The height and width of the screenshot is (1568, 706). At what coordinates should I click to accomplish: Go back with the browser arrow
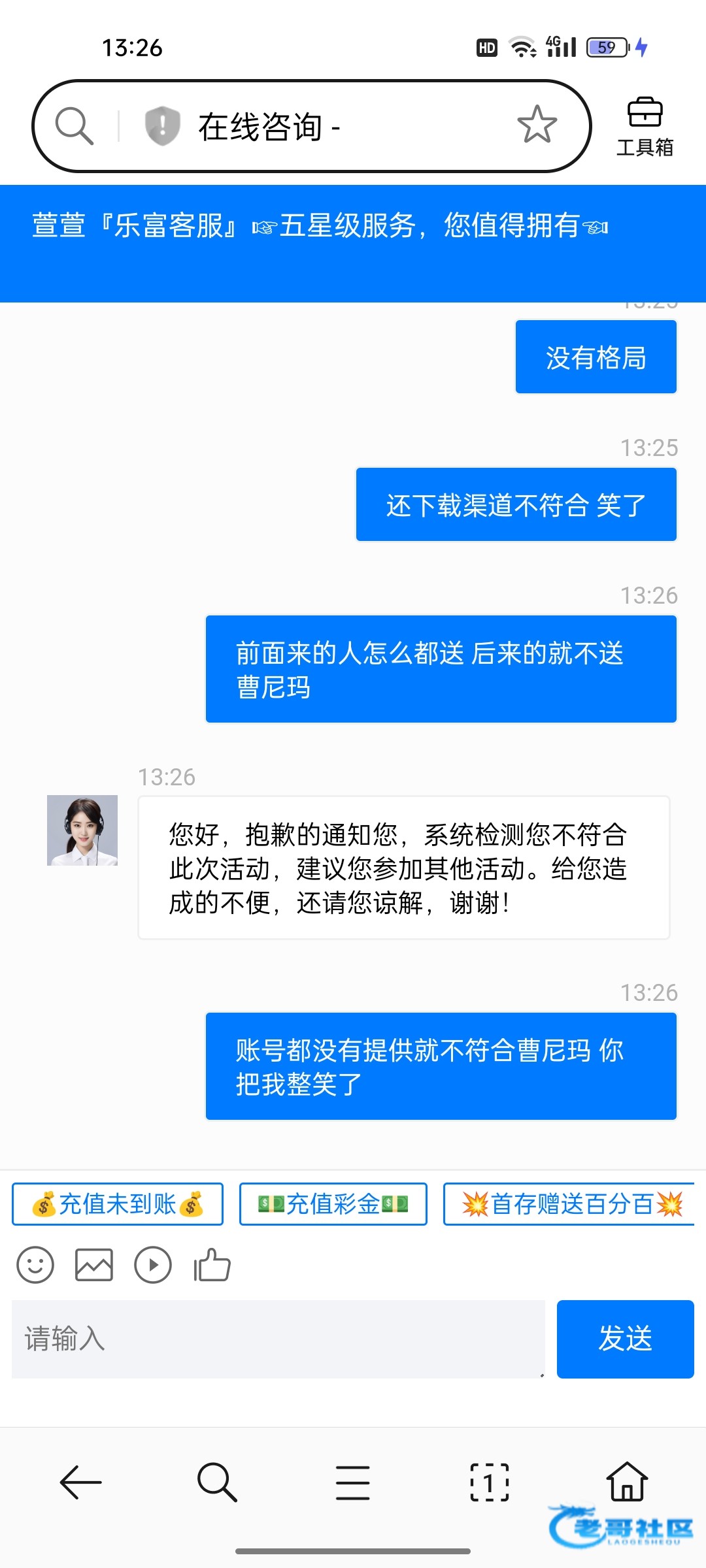click(80, 1482)
